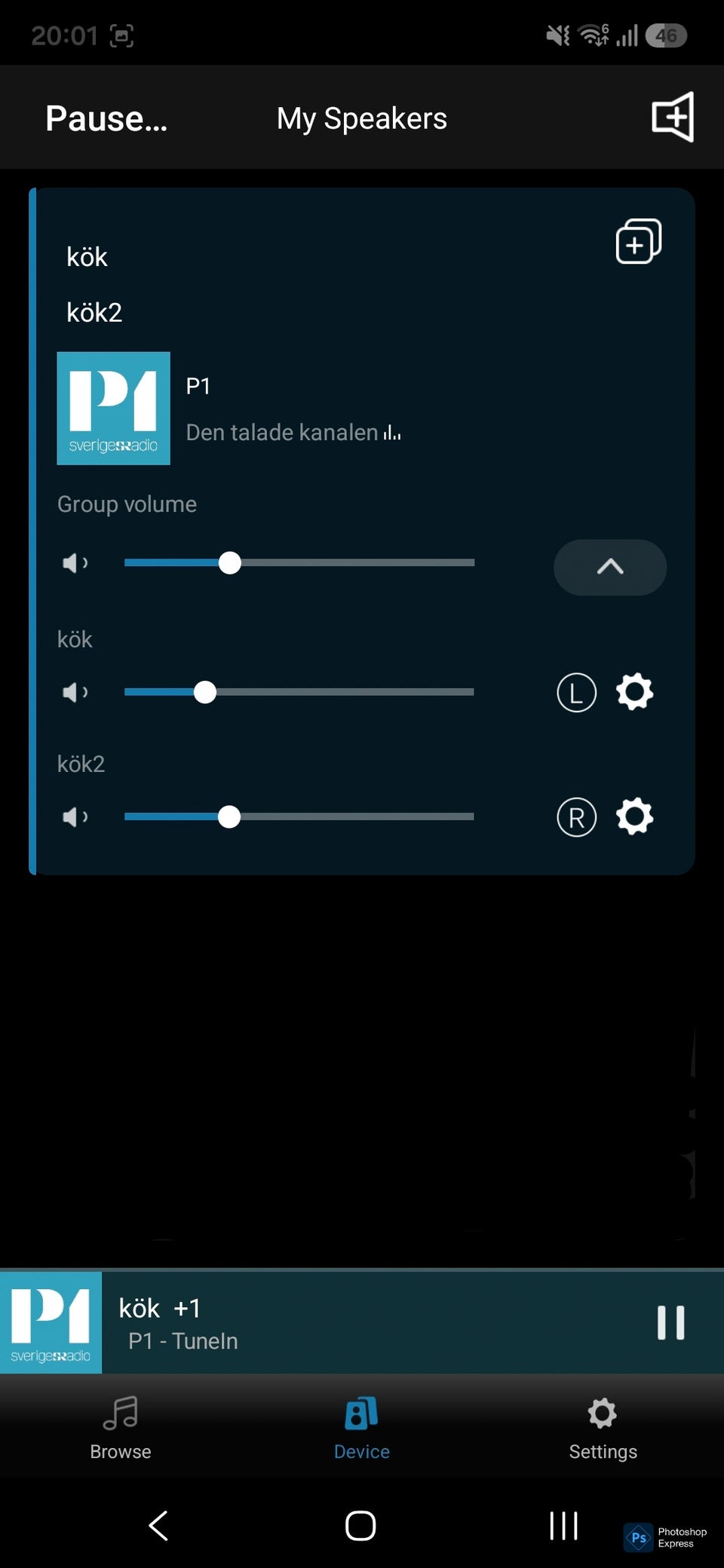The width and height of the screenshot is (724, 1568).
Task: Tap the R channel button for kök2
Action: pyautogui.click(x=576, y=816)
